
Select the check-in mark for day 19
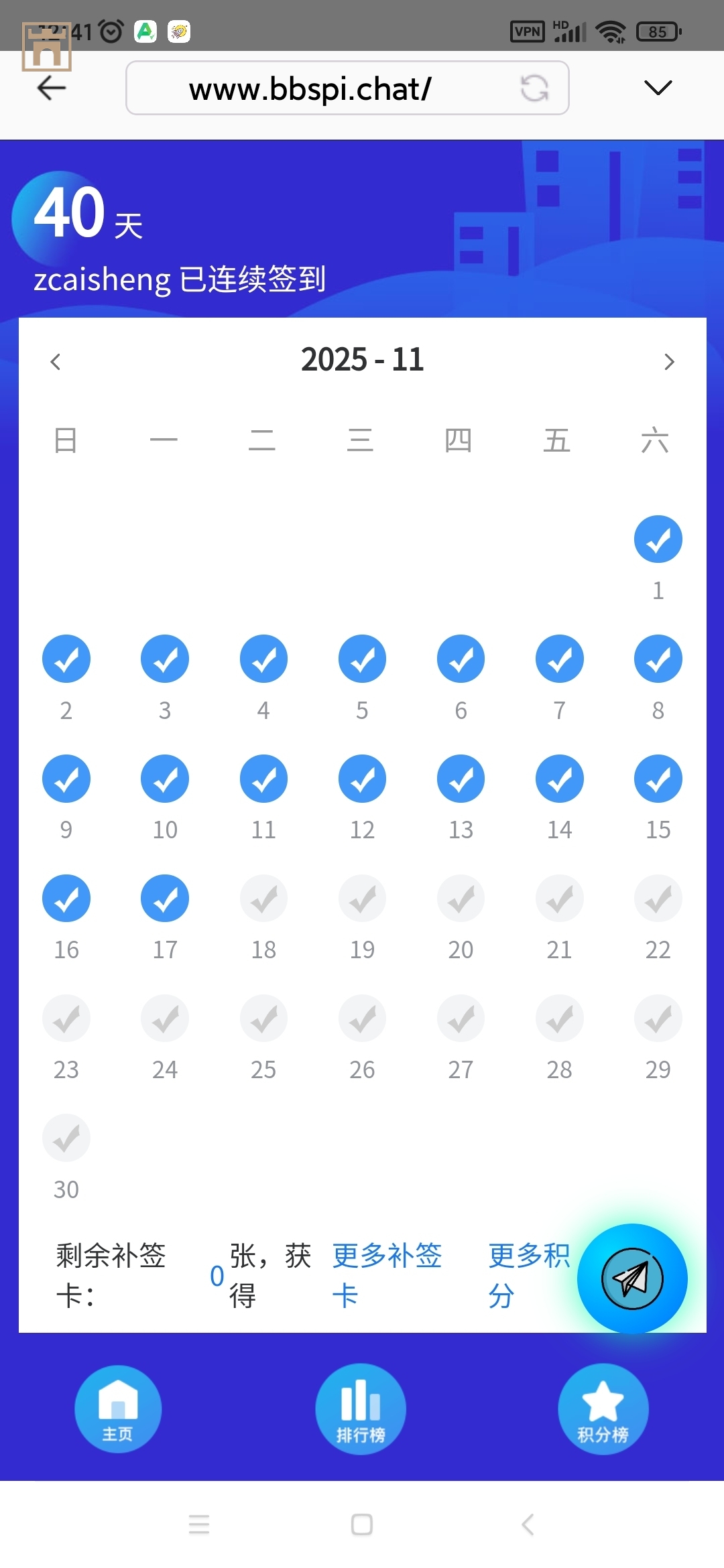(x=362, y=899)
